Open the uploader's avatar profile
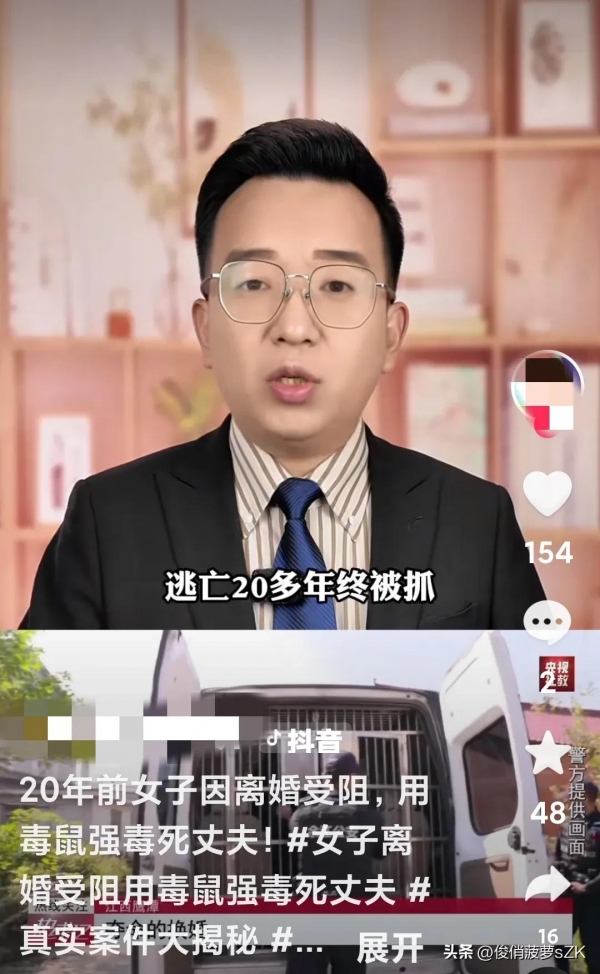600x974 pixels. pyautogui.click(x=546, y=393)
